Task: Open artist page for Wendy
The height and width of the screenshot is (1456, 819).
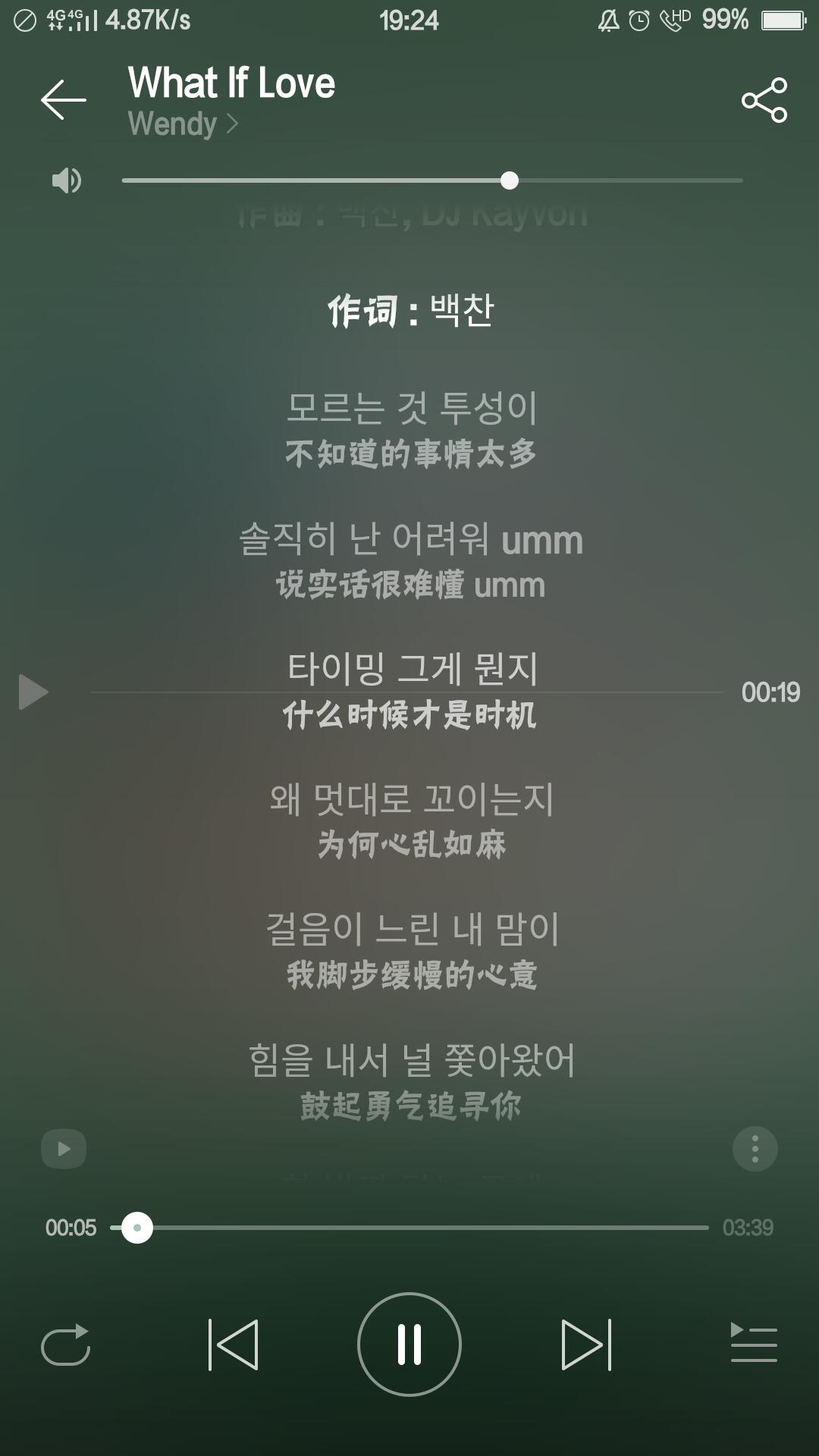Action: point(182,124)
